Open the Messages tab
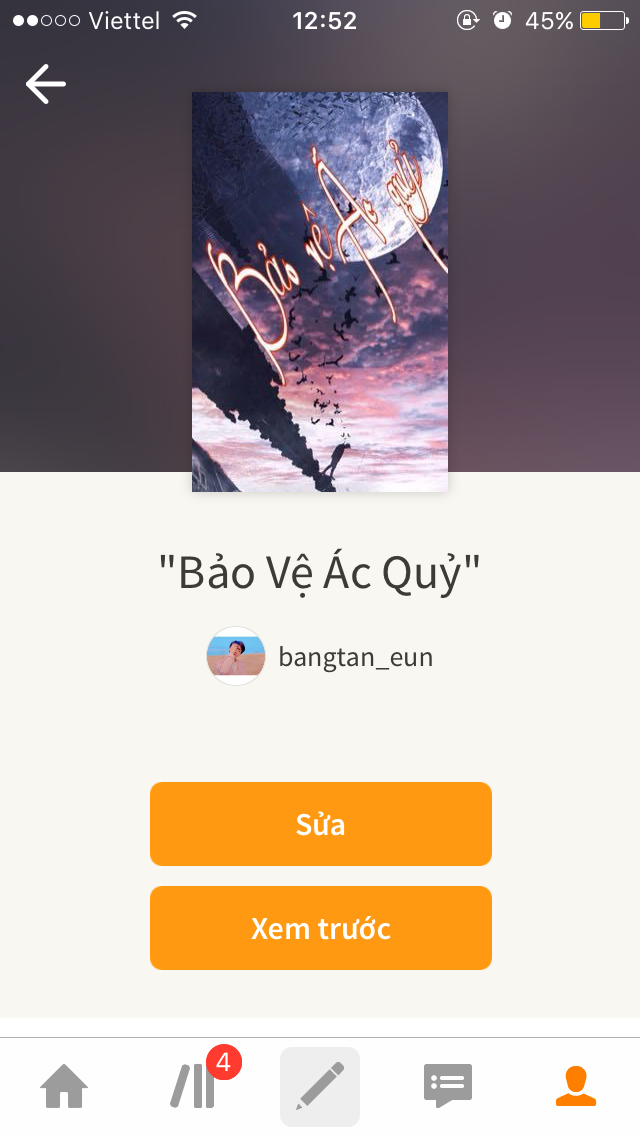 point(447,1086)
